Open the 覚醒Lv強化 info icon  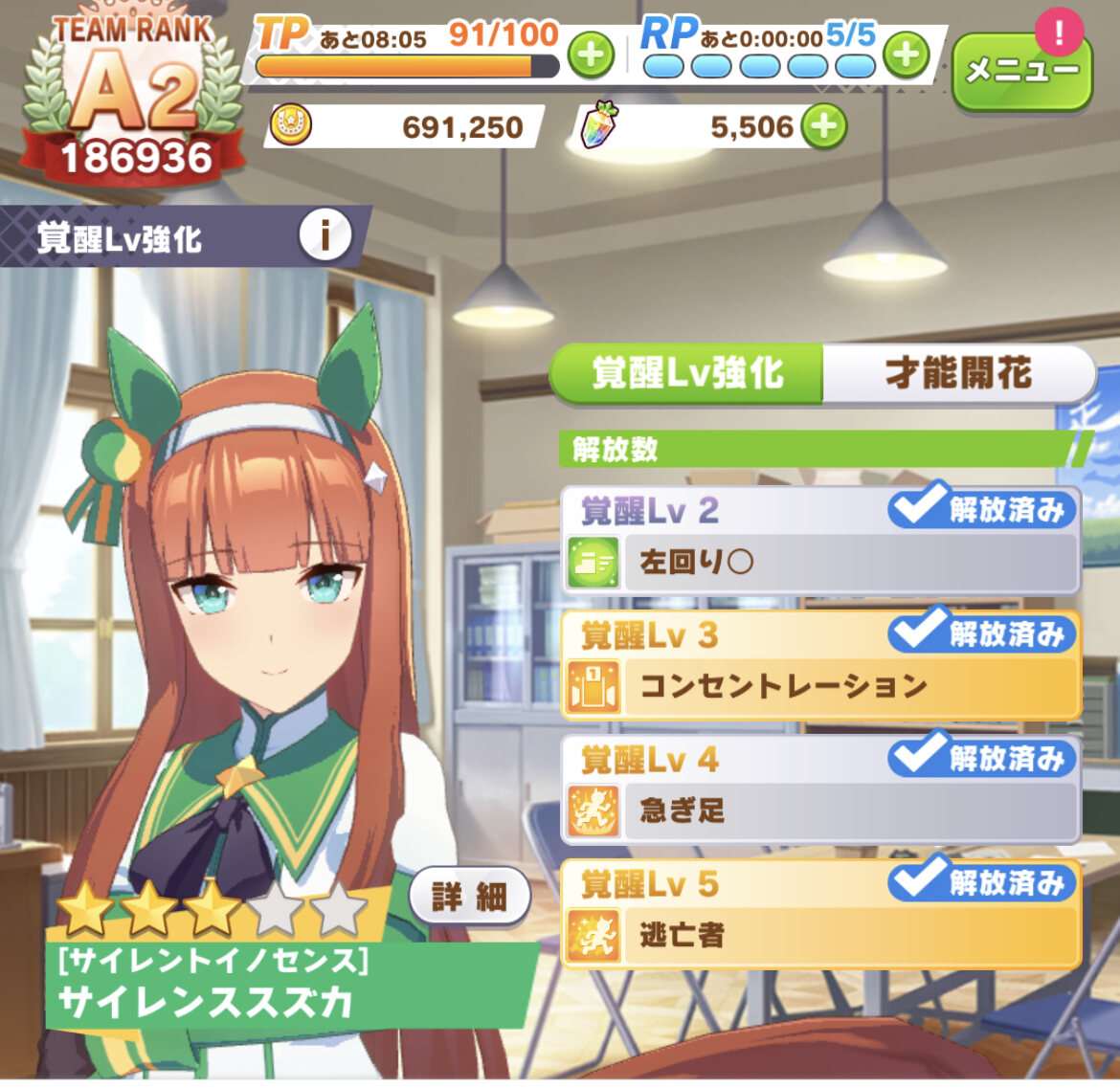click(x=325, y=235)
